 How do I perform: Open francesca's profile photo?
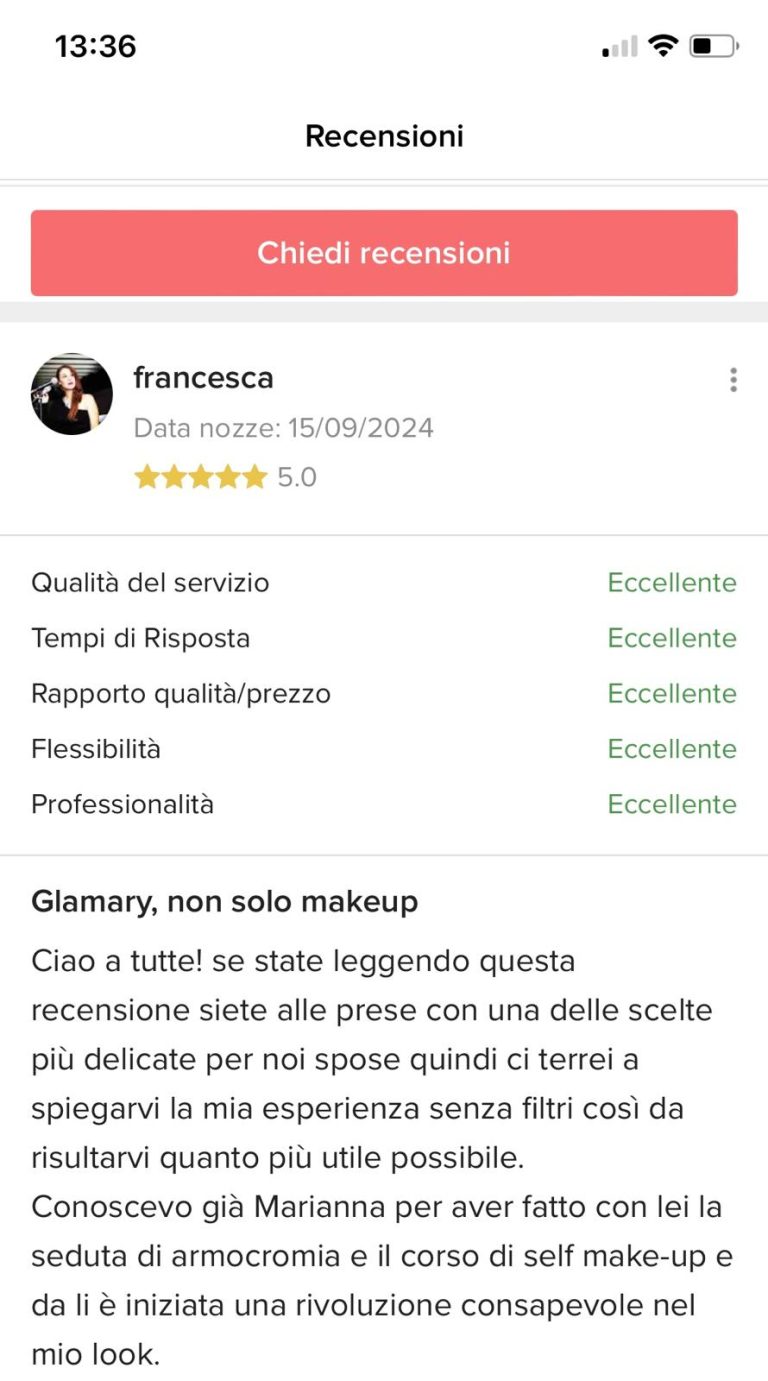click(x=71, y=394)
